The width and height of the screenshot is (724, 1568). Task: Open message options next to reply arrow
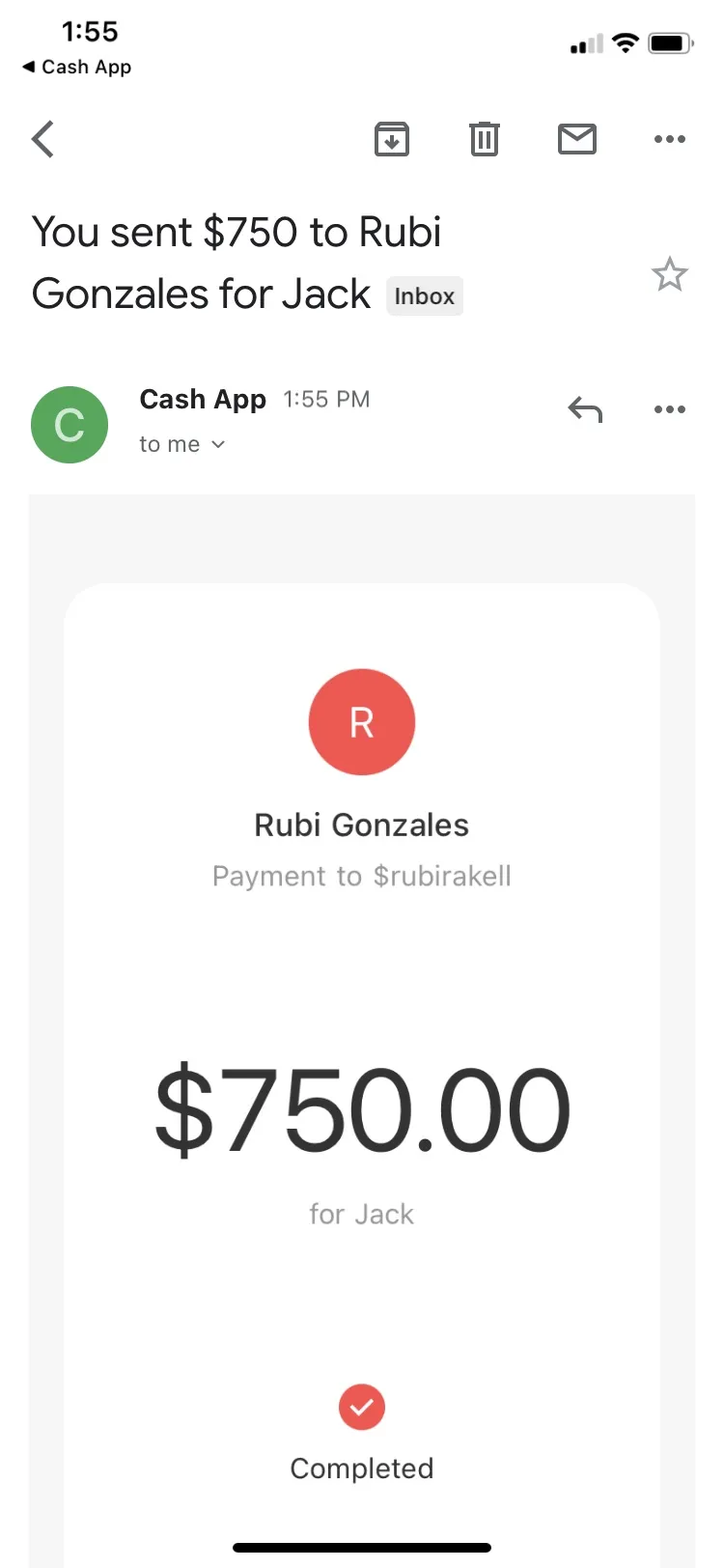[x=669, y=409]
